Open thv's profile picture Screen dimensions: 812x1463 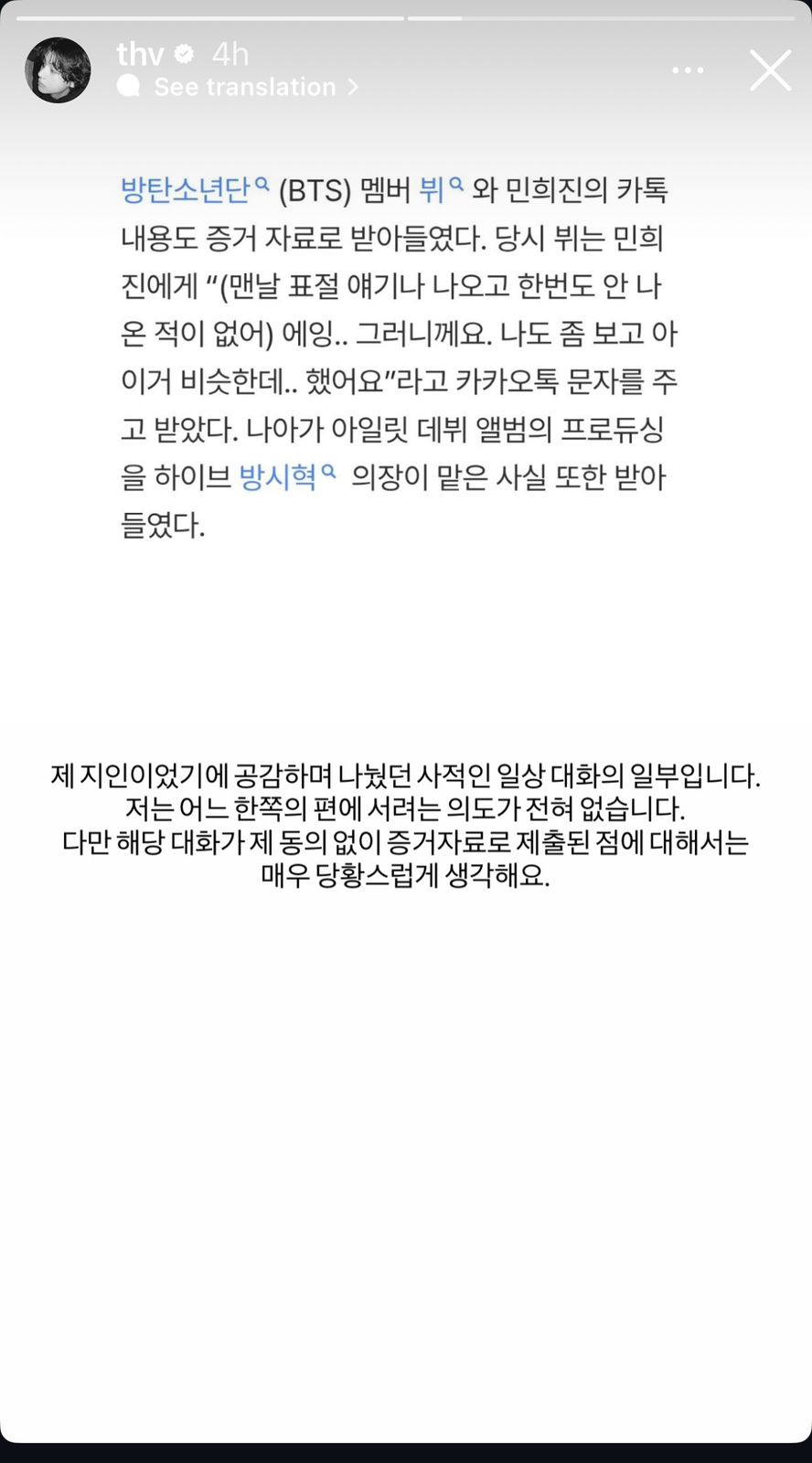[x=58, y=70]
